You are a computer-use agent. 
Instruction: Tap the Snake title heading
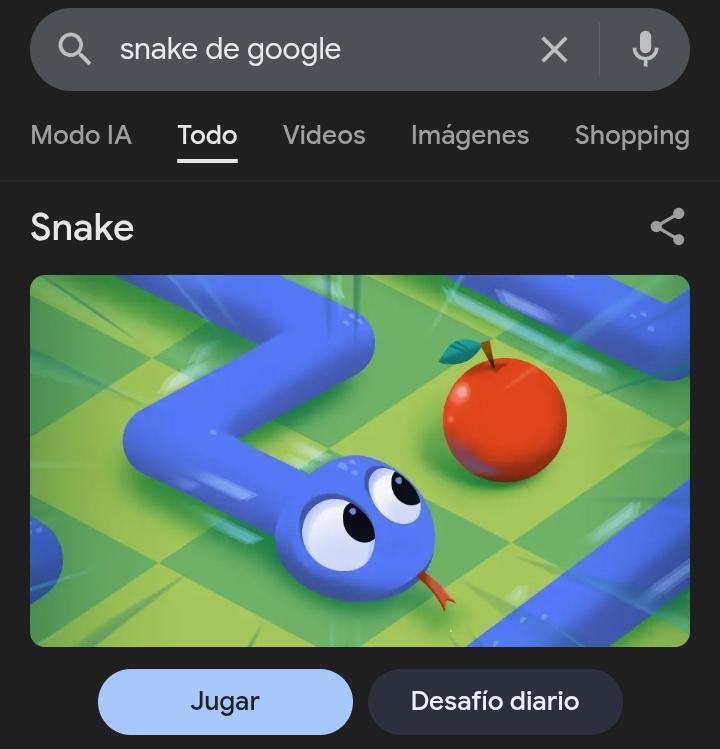(82, 228)
